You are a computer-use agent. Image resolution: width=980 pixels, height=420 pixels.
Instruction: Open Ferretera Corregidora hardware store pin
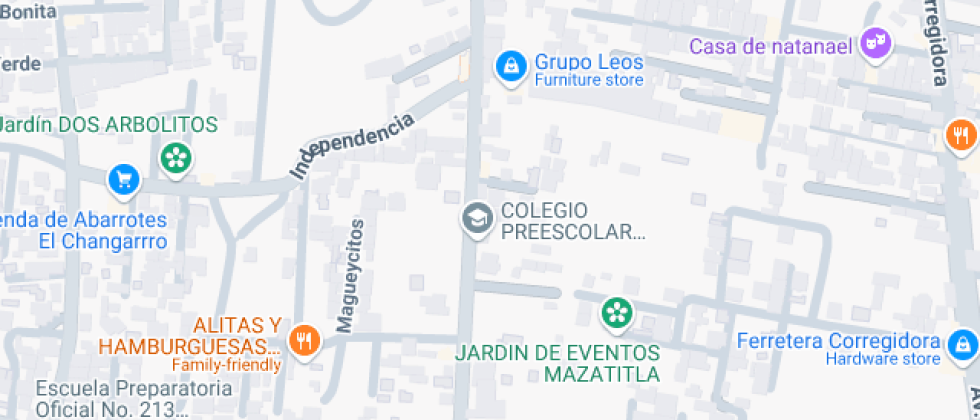tap(961, 345)
